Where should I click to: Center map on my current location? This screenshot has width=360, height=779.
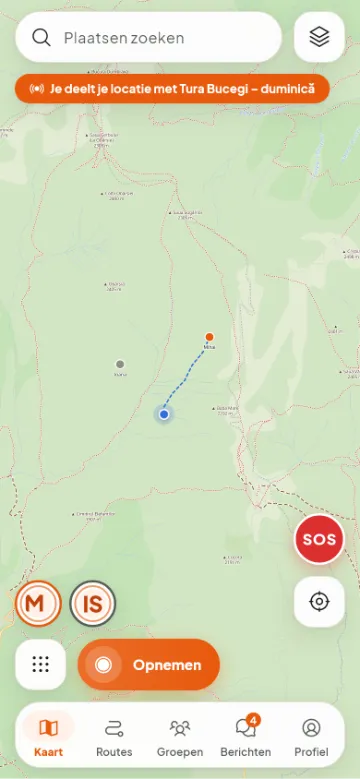click(319, 602)
